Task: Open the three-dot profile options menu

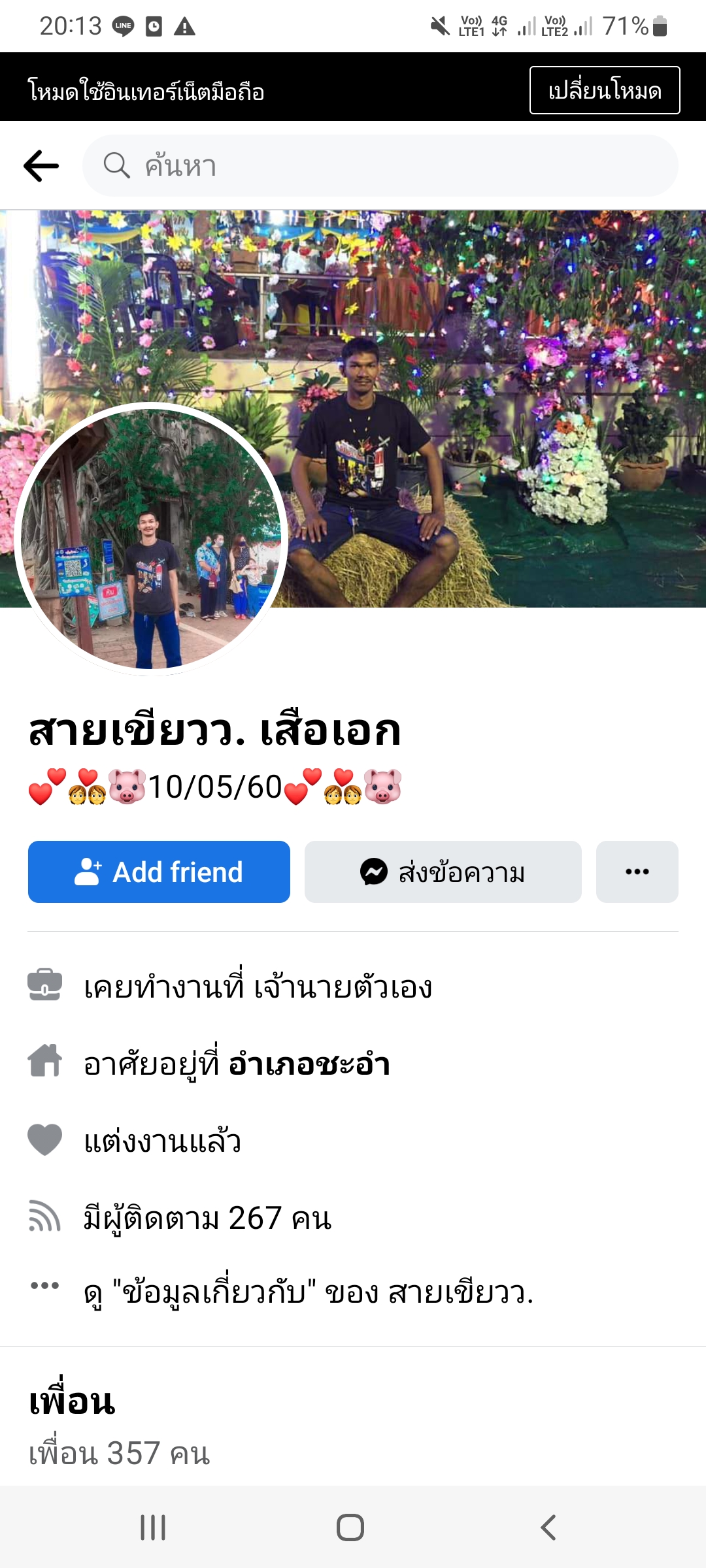Action: click(637, 872)
